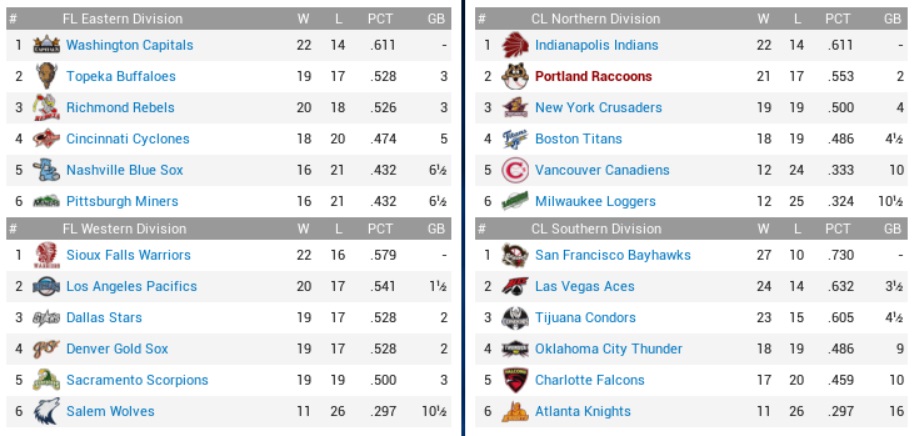The image size is (915, 436).
Task: Open Indianapolis Indians team page
Action: [596, 45]
